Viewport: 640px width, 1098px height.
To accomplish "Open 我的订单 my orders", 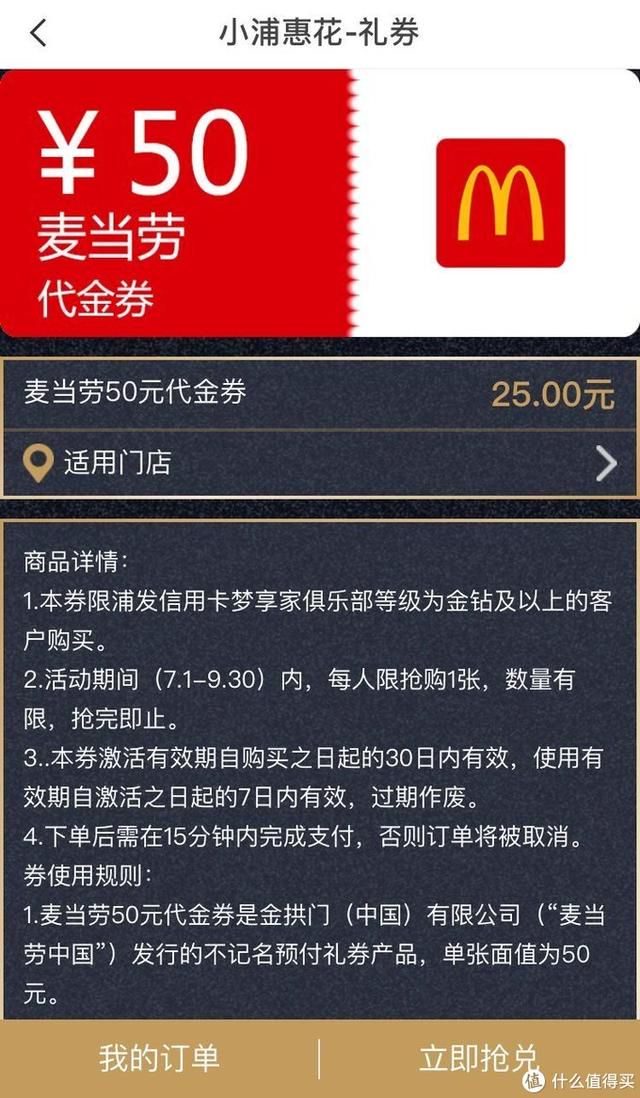I will (x=160, y=1059).
